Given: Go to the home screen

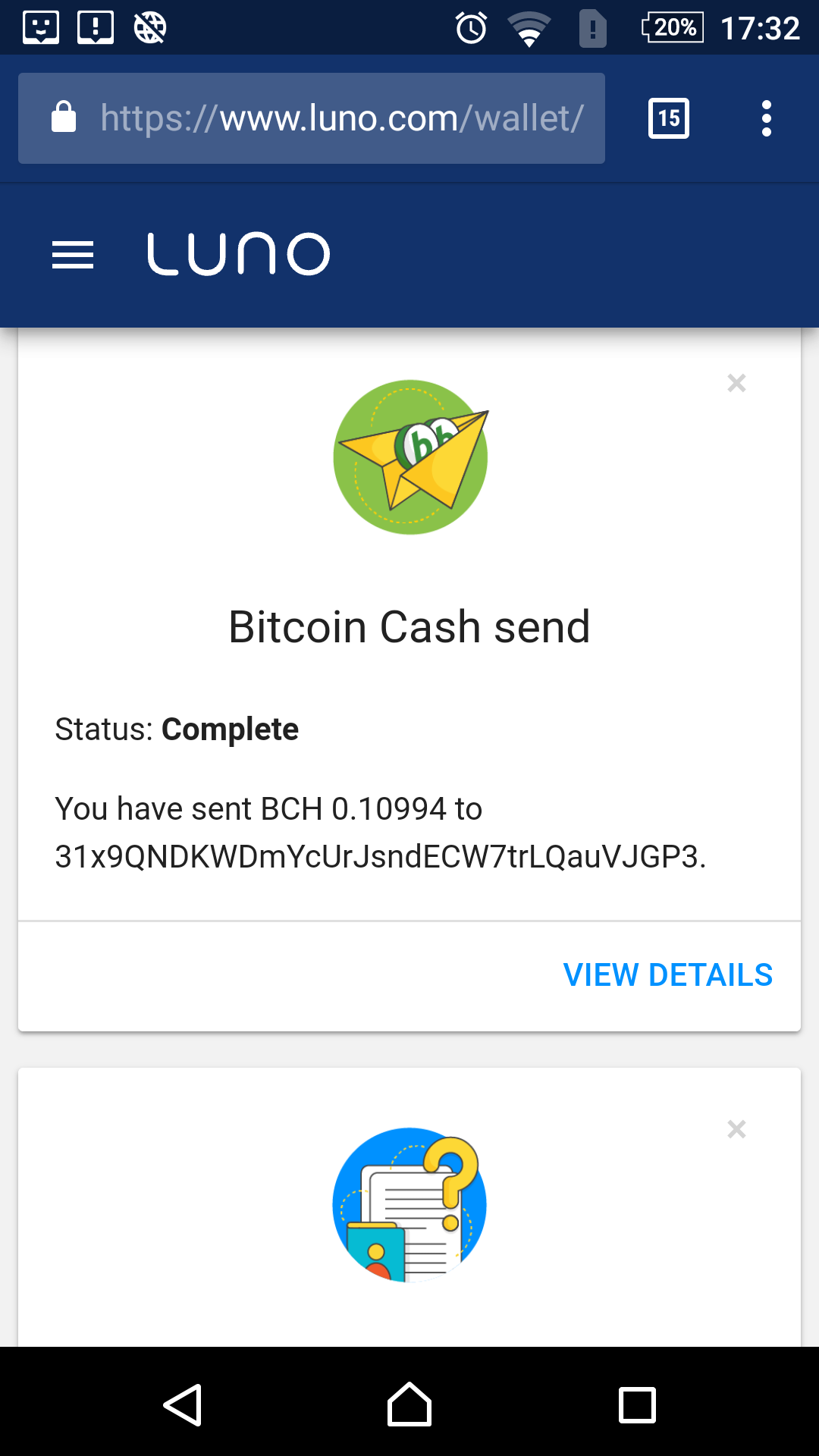Looking at the screenshot, I should coord(409,1404).
